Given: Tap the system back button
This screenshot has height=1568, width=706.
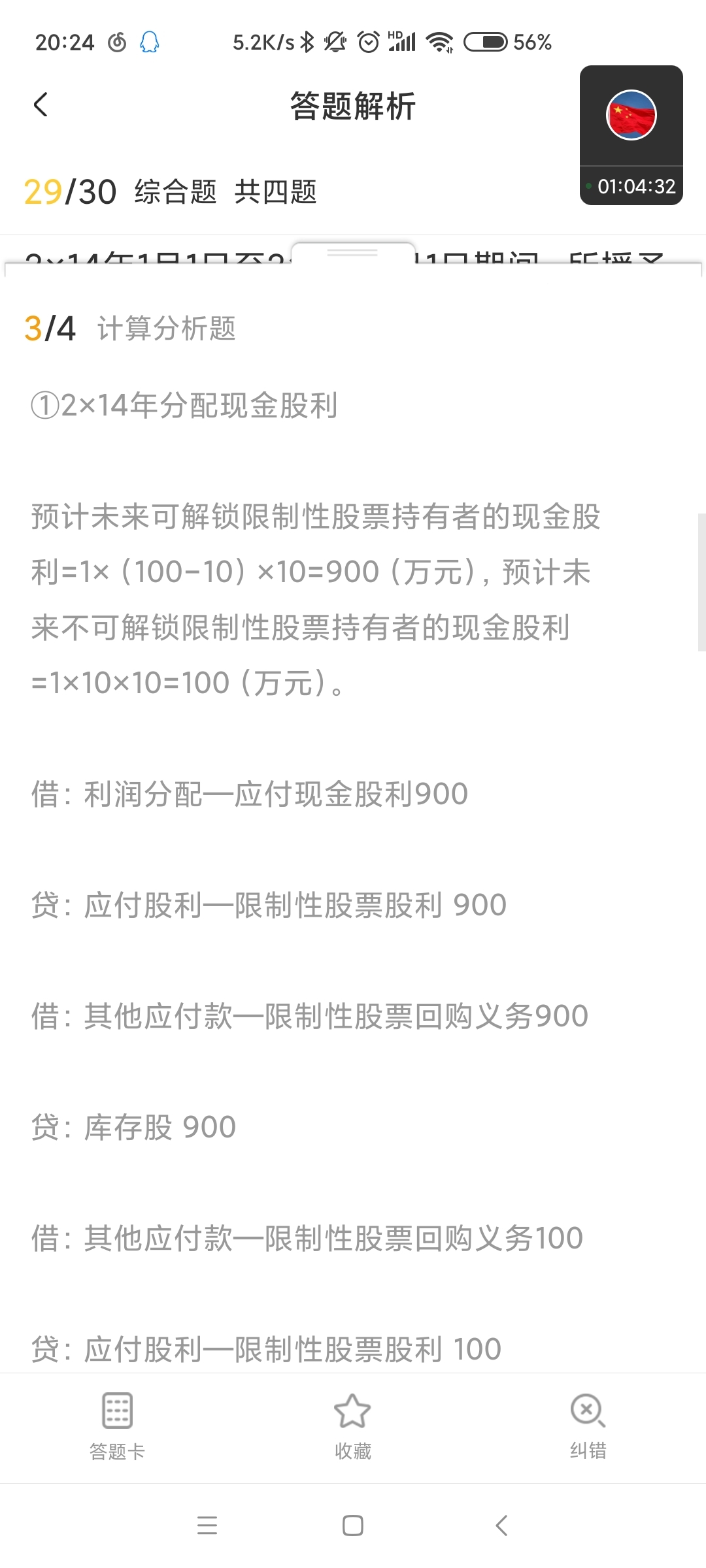Looking at the screenshot, I should coord(501,1526).
